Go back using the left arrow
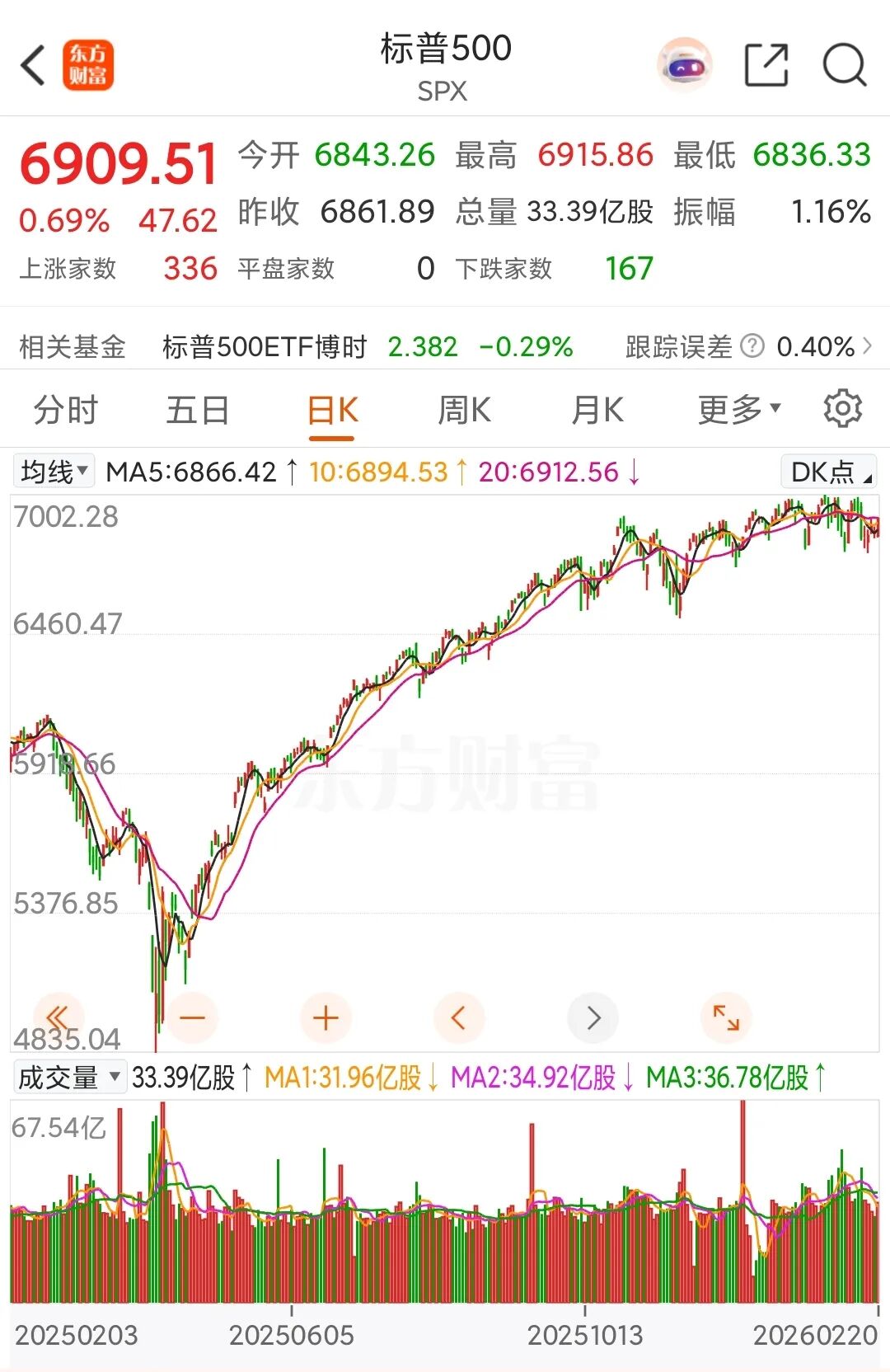Screen dimensions: 890x1372 [33, 65]
